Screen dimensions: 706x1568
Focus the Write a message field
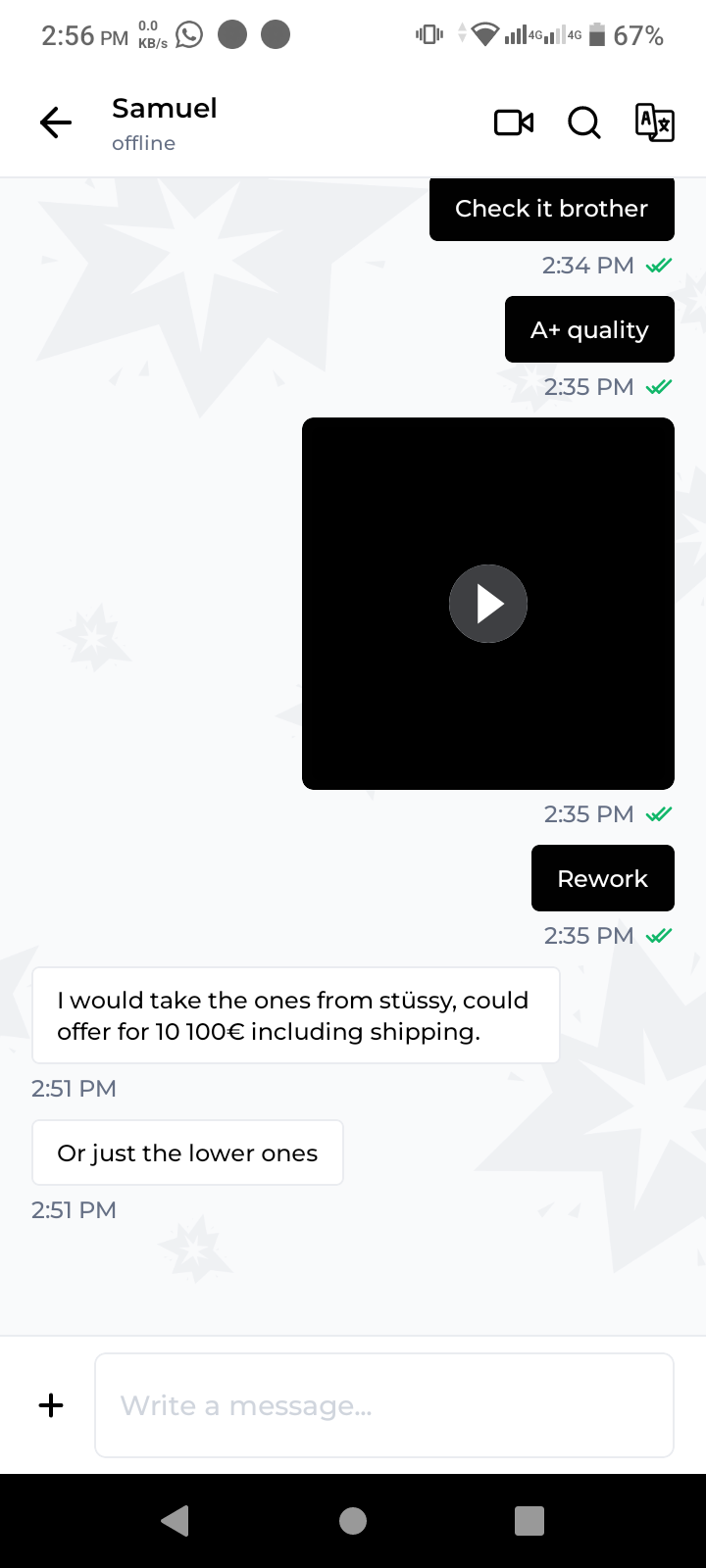pos(384,1405)
